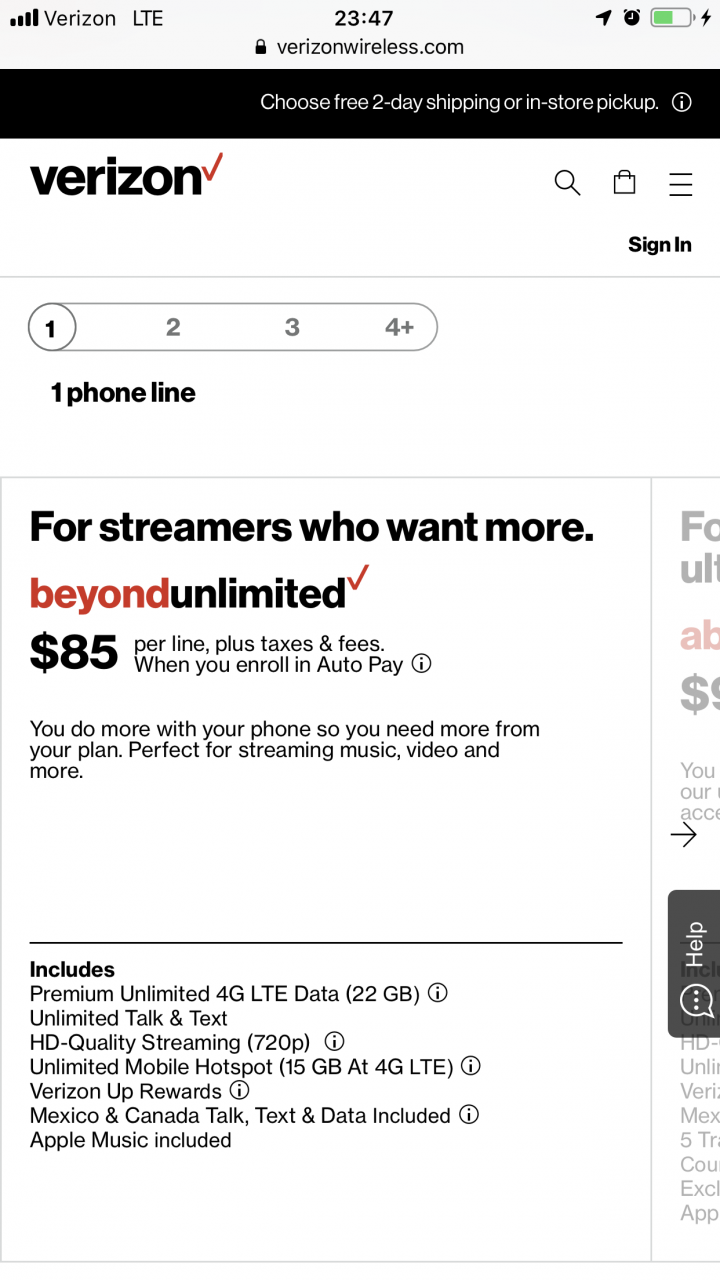Open the Help chat widget

(694, 963)
